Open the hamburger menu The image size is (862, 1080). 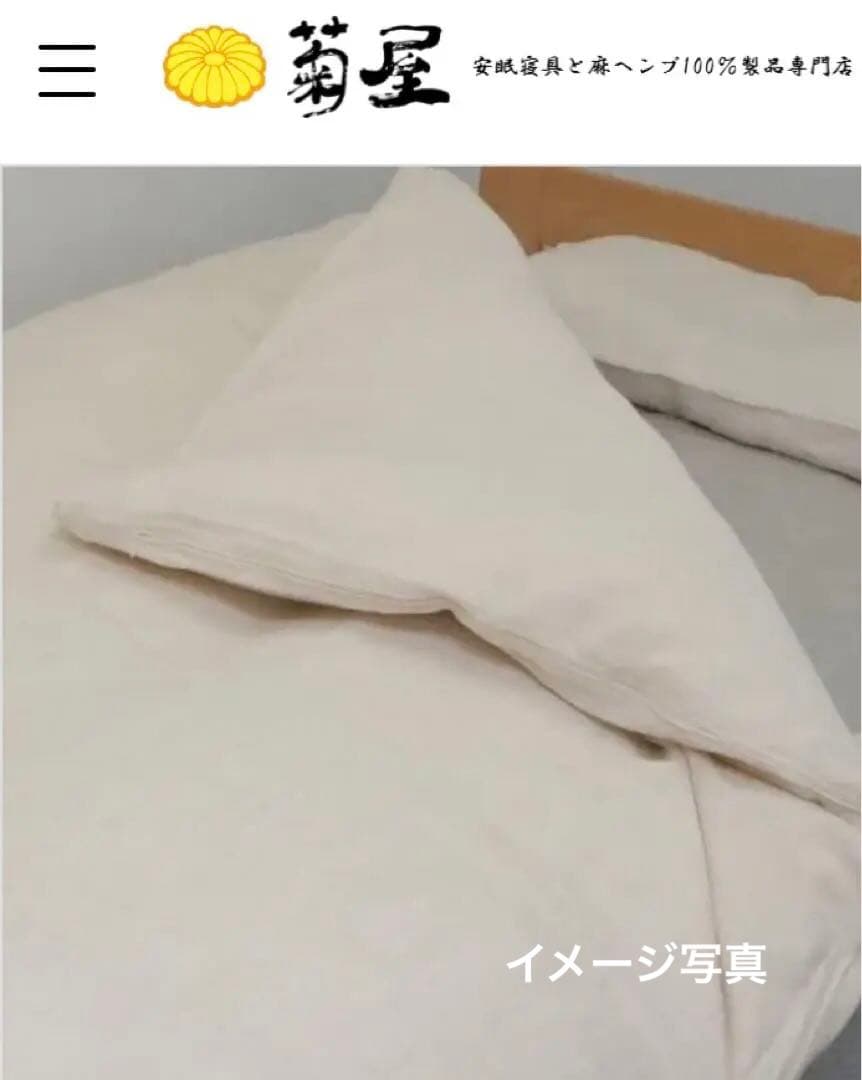pyautogui.click(x=67, y=70)
